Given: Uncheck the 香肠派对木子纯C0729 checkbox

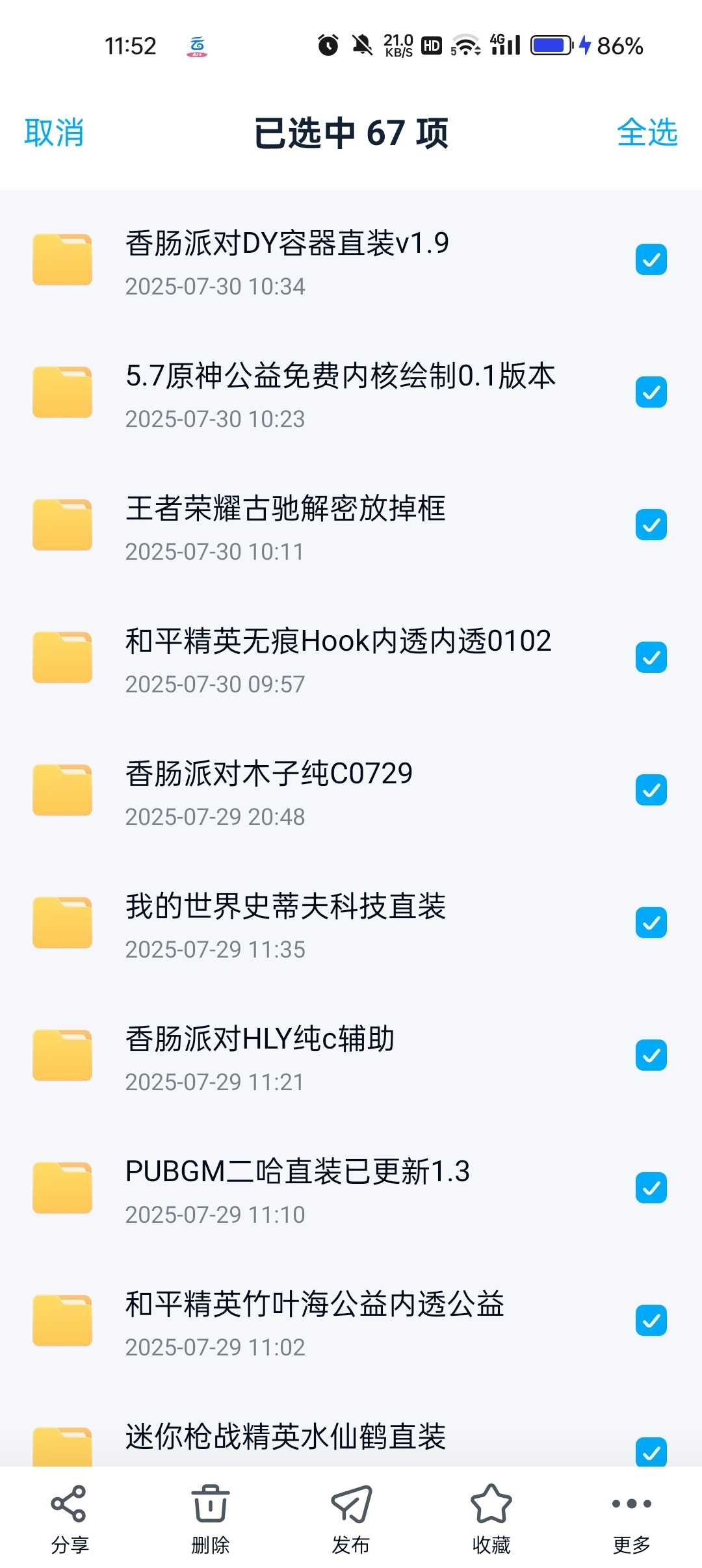Looking at the screenshot, I should pyautogui.click(x=651, y=790).
